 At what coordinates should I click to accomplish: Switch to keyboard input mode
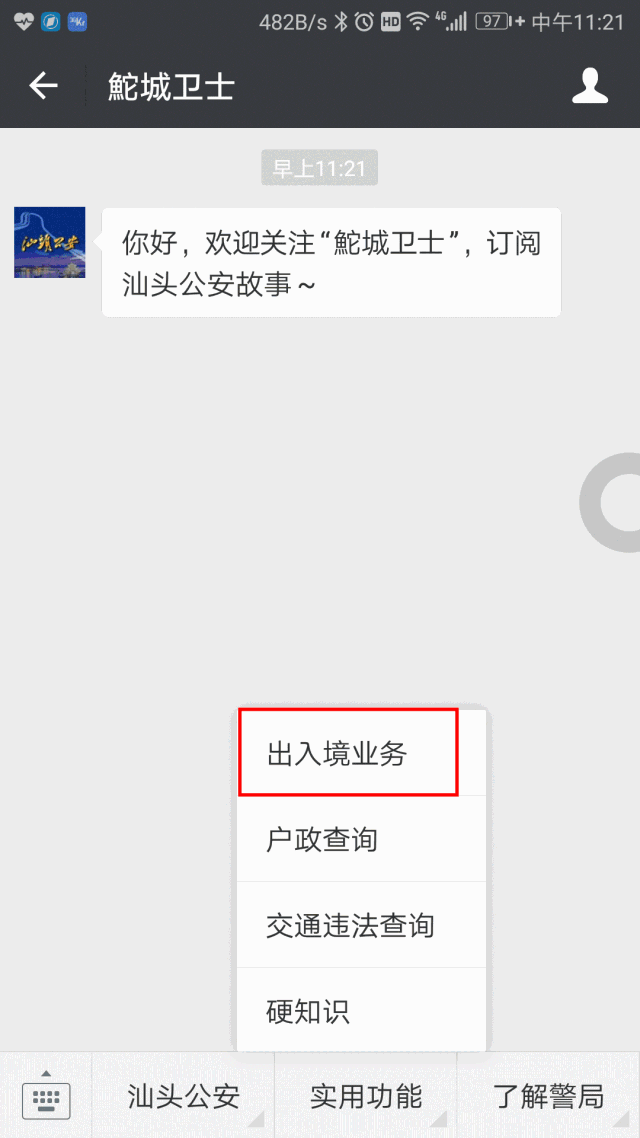pos(45,1097)
